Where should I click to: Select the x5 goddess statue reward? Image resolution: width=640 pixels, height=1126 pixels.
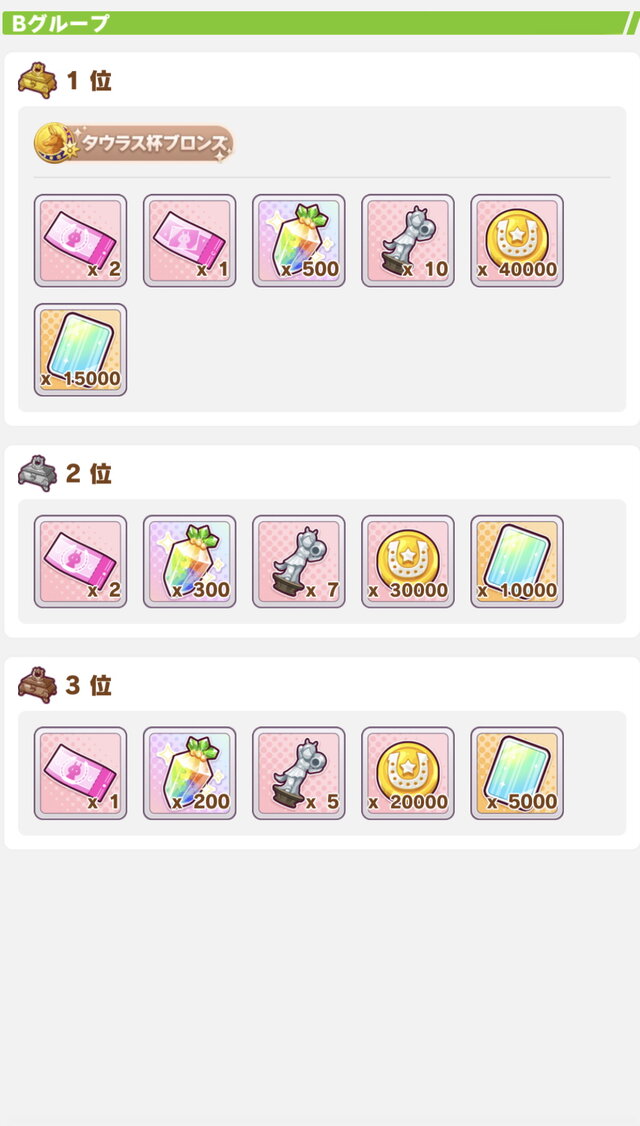(299, 774)
